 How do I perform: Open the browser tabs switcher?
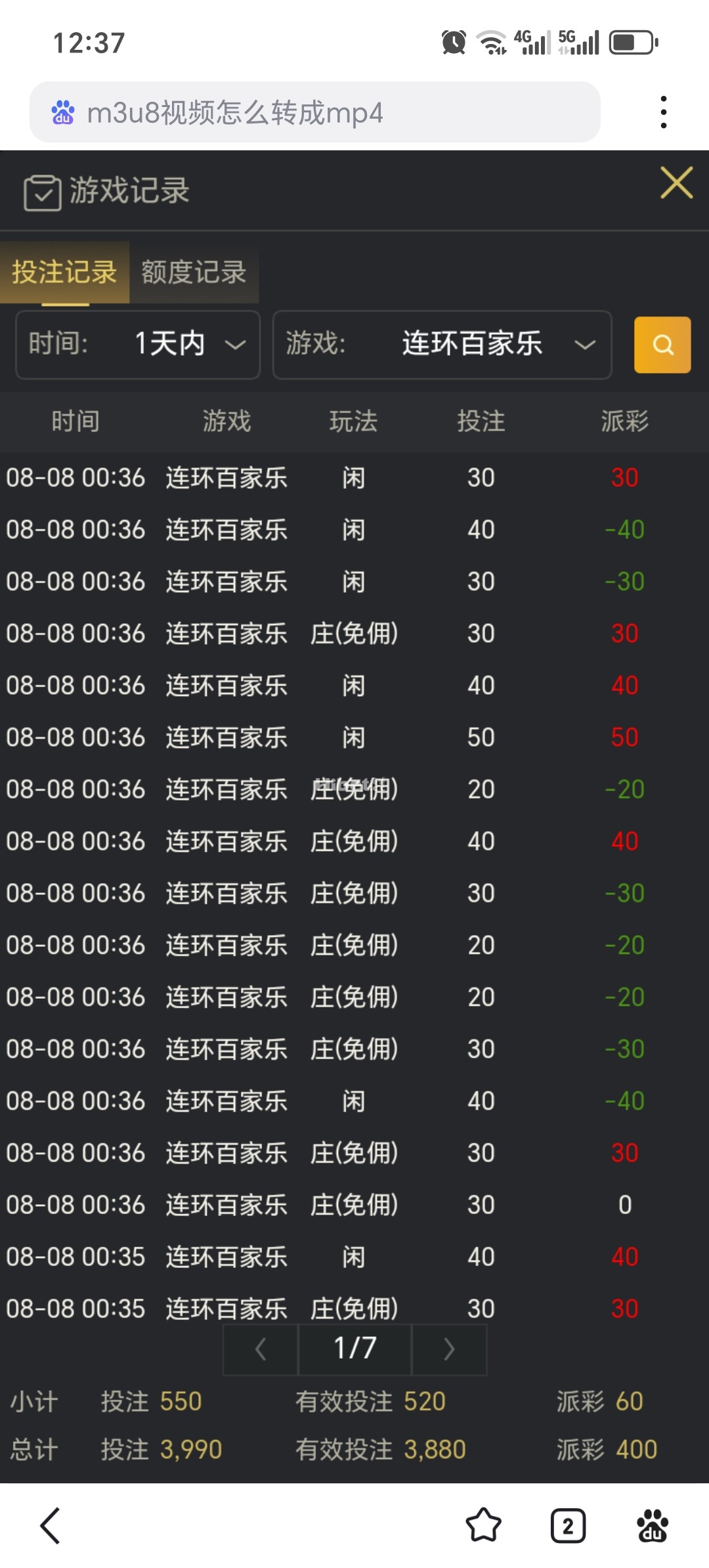[568, 1525]
